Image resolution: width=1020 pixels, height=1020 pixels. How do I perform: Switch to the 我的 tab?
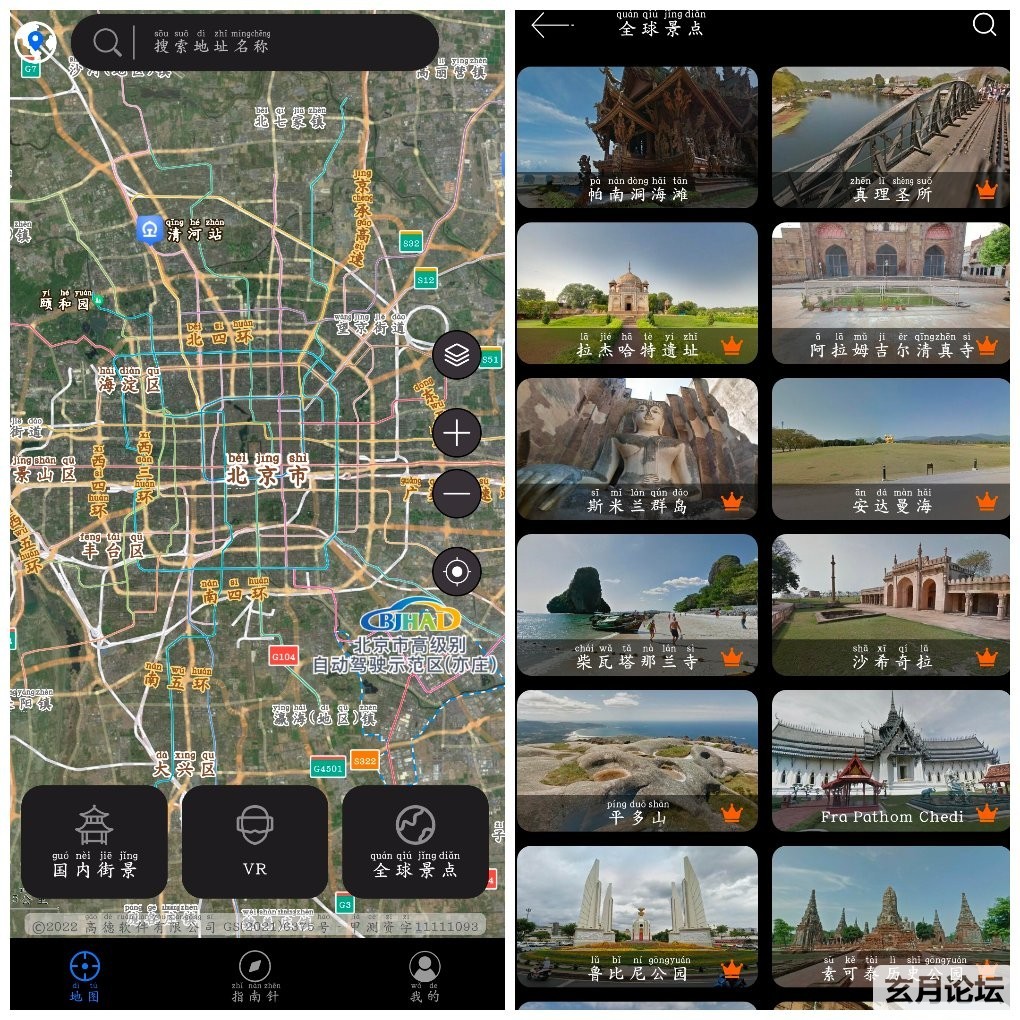click(x=425, y=976)
